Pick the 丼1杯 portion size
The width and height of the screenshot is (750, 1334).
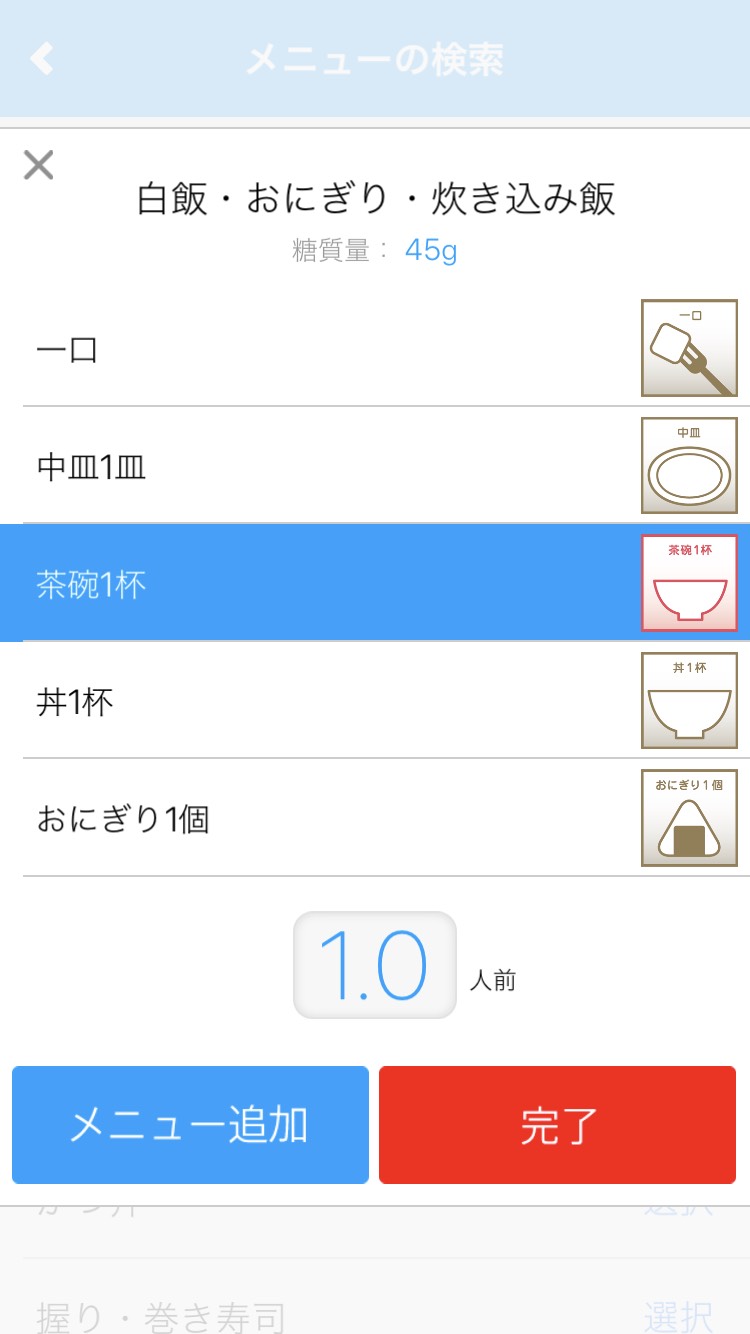tap(375, 700)
